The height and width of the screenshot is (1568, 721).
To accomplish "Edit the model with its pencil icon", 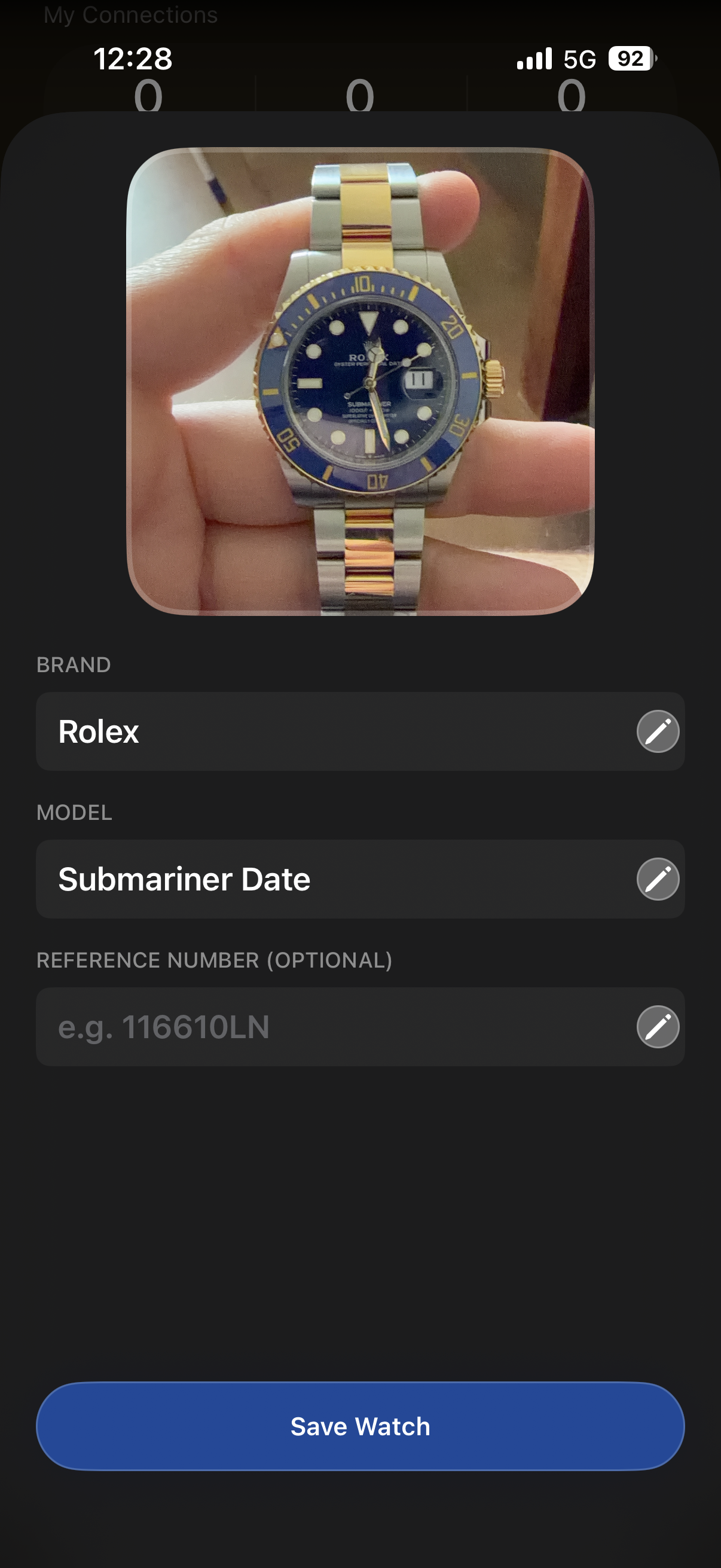I will (x=657, y=879).
